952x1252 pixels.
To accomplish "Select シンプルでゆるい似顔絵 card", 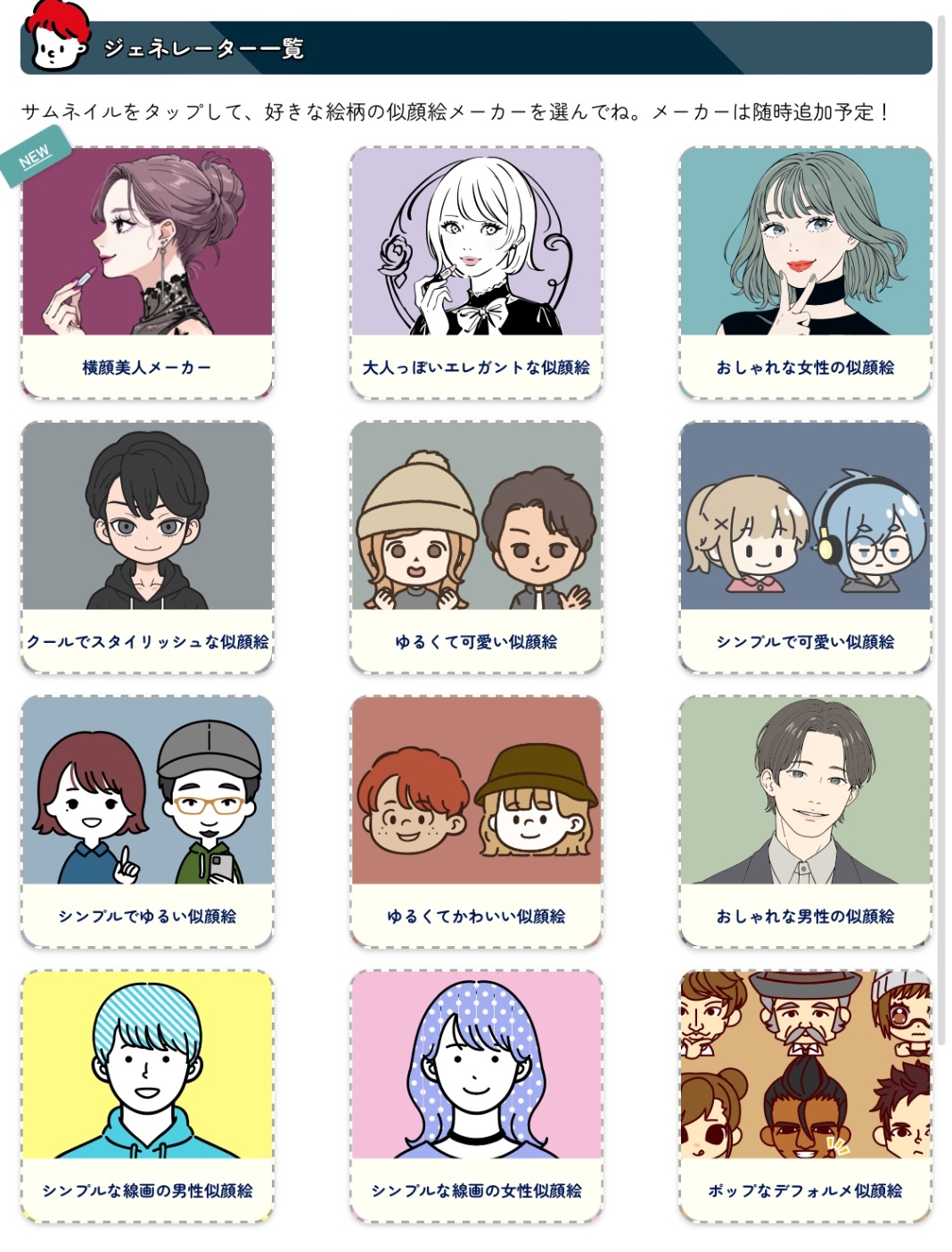I will 147,822.
